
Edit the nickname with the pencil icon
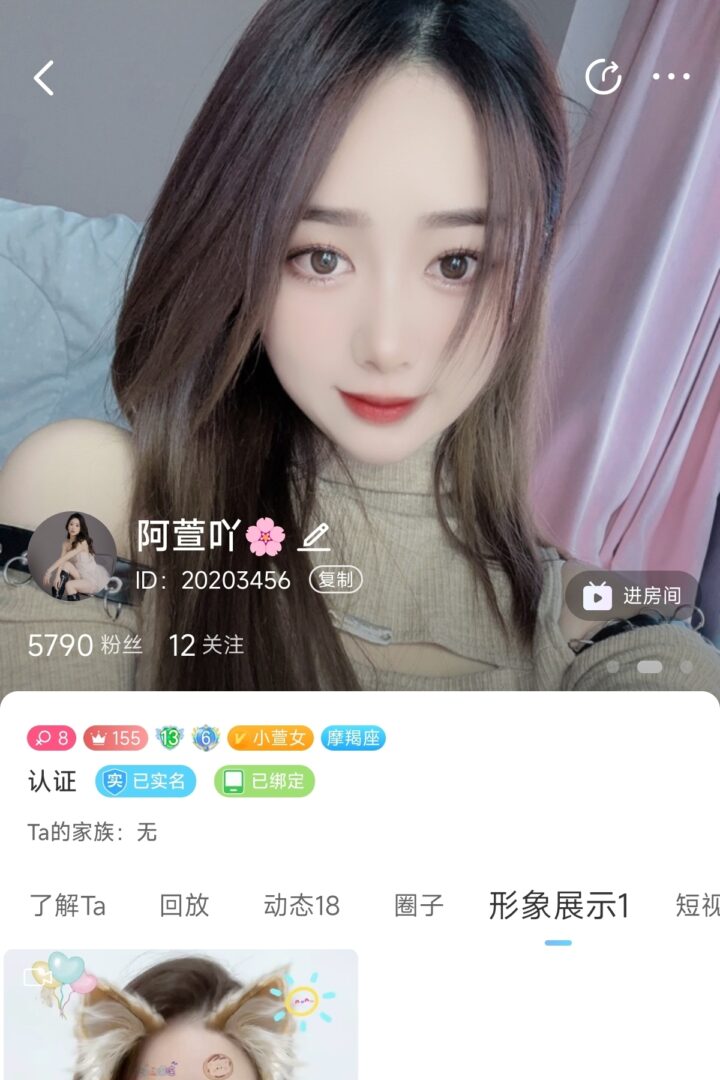314,537
